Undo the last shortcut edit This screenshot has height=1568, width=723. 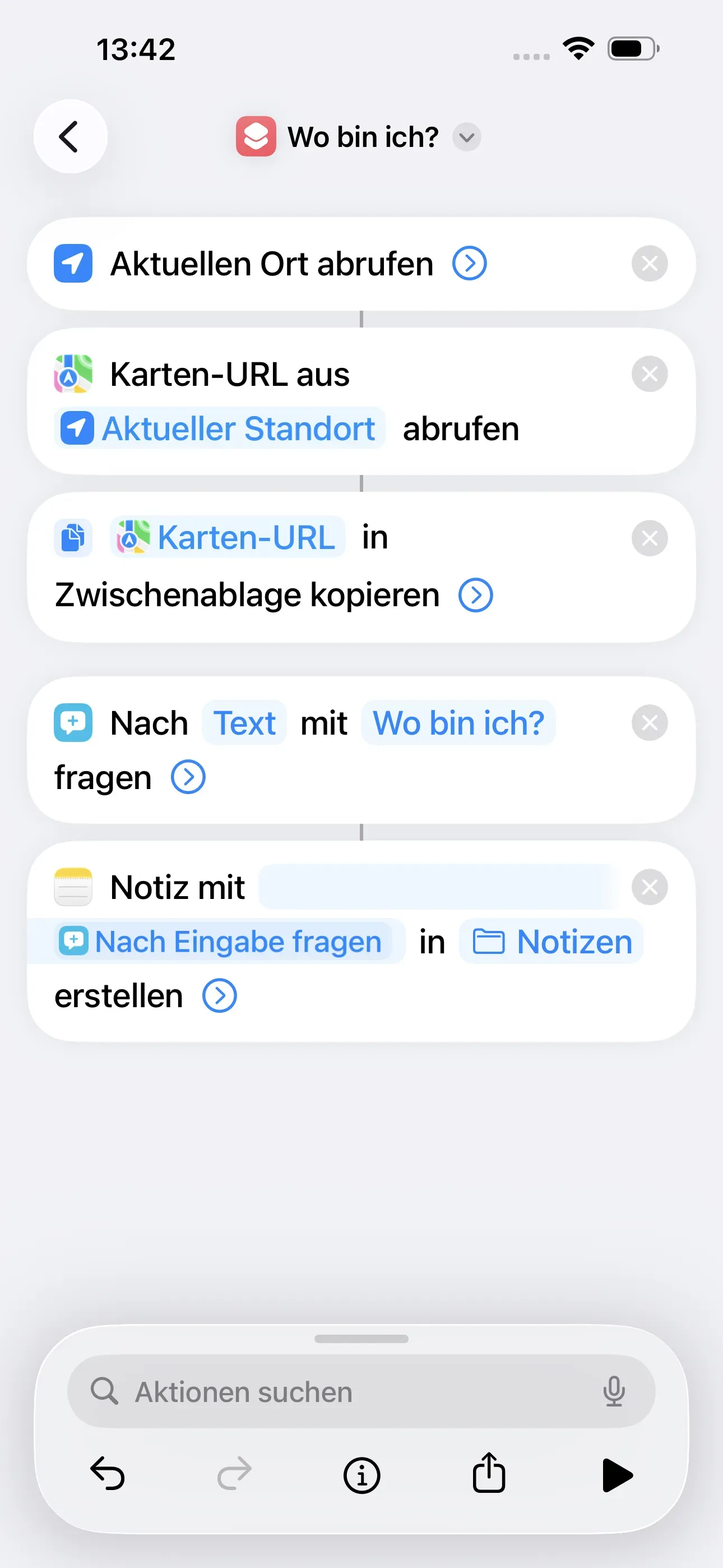pyautogui.click(x=107, y=1474)
